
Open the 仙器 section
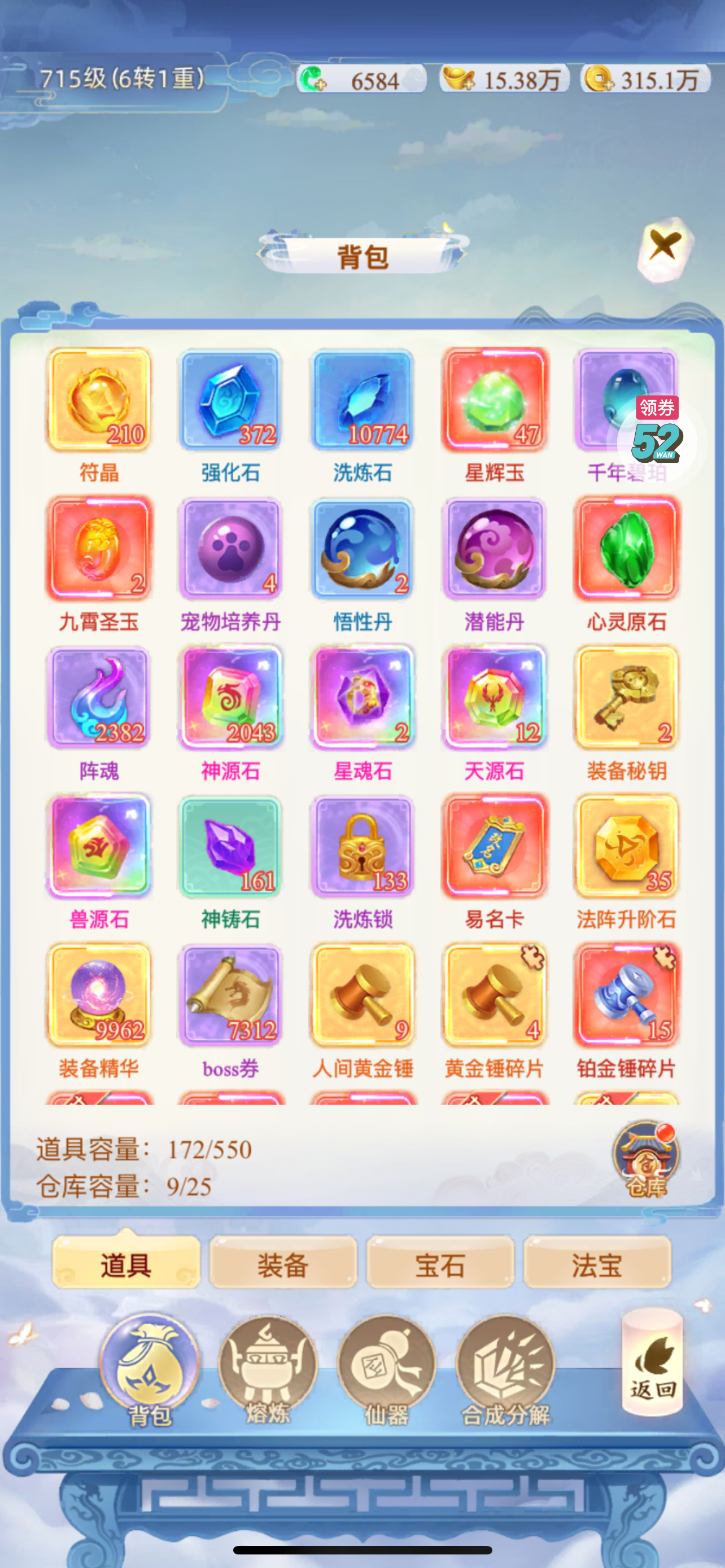[x=387, y=1372]
